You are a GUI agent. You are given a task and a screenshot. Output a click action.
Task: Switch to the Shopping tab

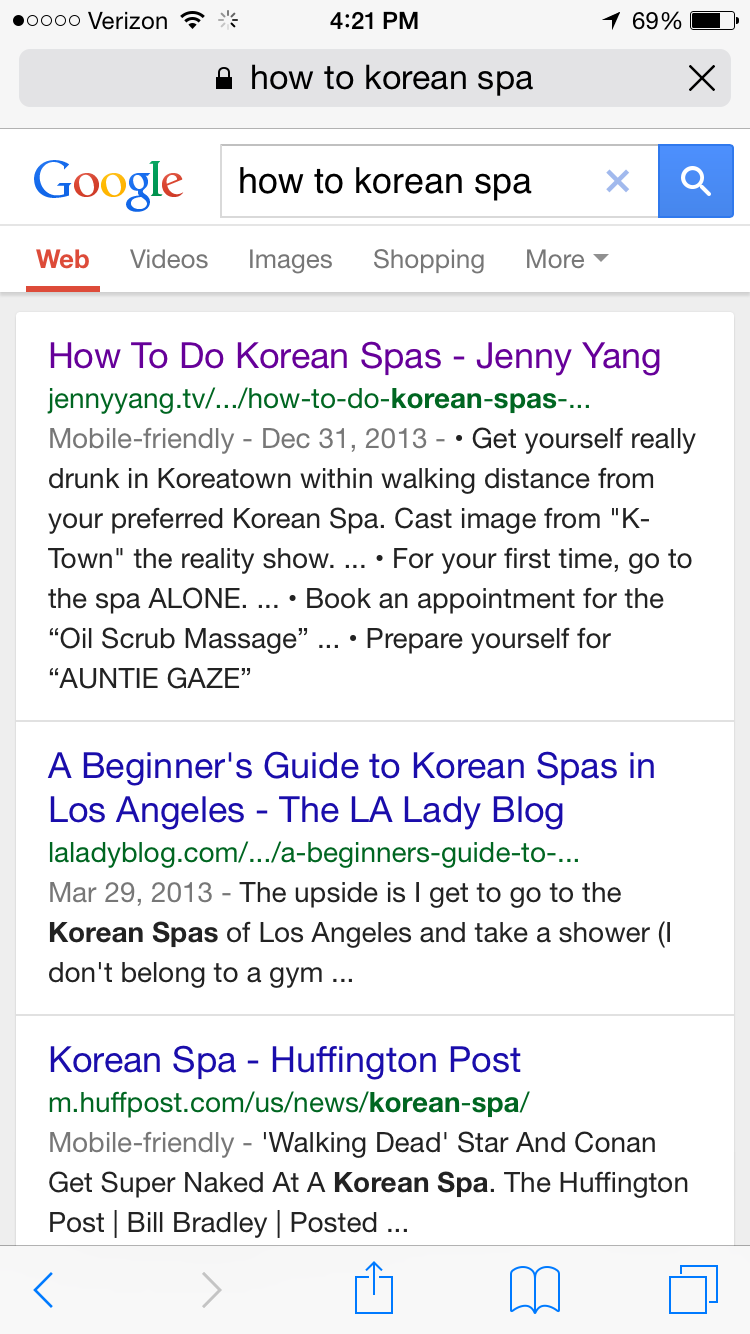[x=428, y=260]
